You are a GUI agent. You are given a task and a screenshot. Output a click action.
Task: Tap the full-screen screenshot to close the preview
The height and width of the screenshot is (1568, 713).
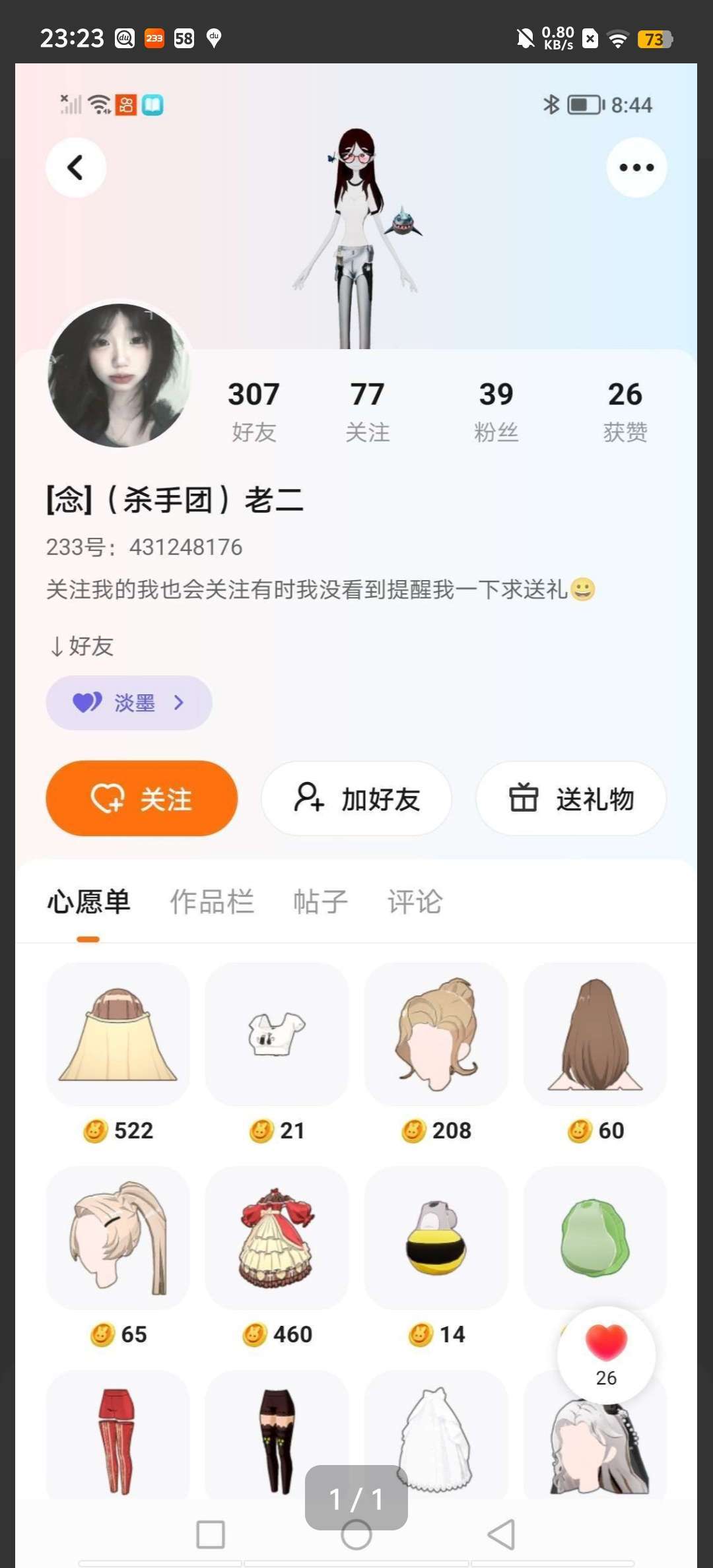pos(356,660)
